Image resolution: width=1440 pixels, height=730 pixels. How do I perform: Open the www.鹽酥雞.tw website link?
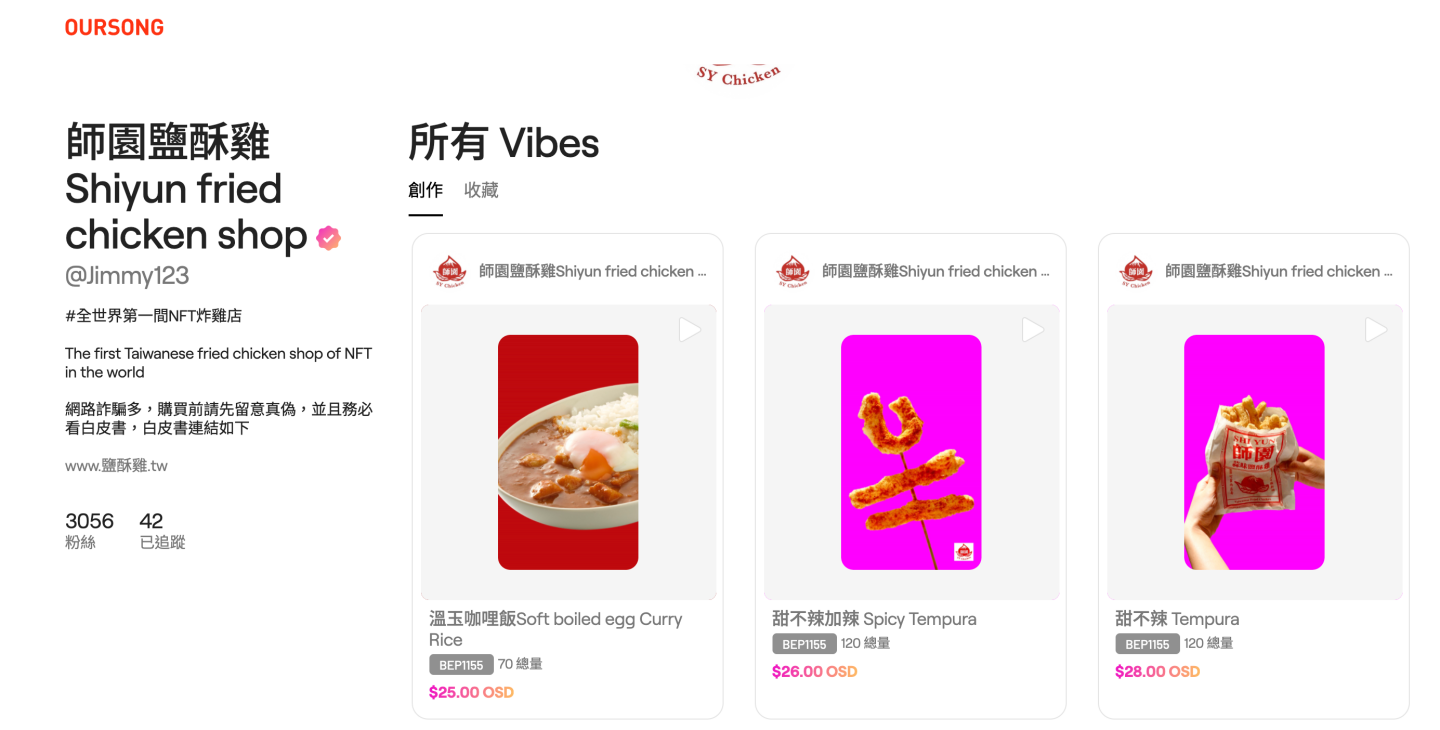click(x=116, y=466)
